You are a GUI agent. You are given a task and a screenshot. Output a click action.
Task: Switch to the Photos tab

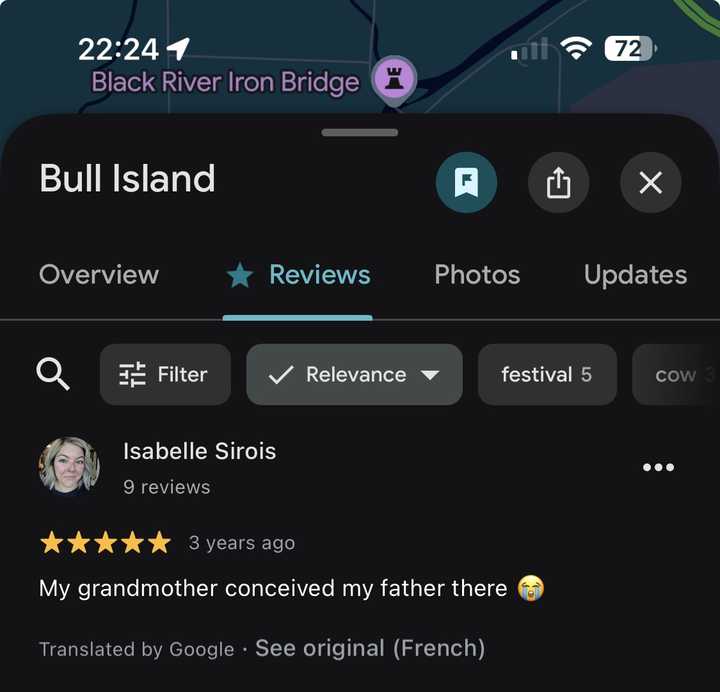point(477,275)
